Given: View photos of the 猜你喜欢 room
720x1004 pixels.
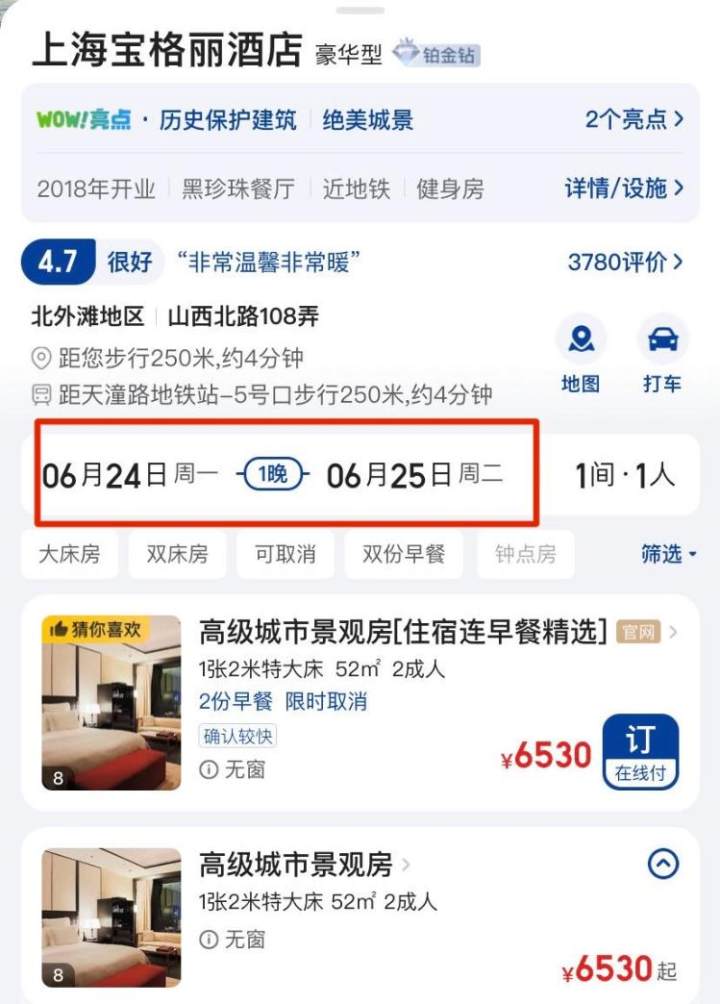Looking at the screenshot, I should click(x=111, y=703).
